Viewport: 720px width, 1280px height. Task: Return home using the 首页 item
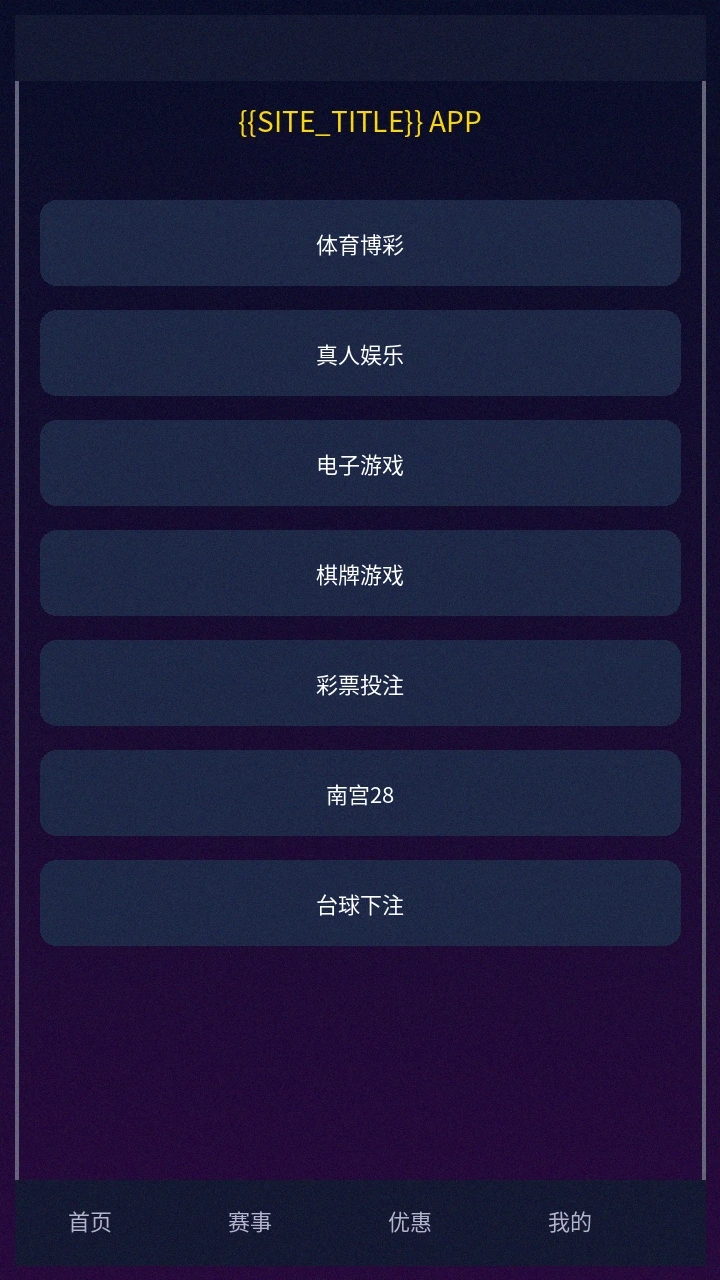click(88, 1221)
